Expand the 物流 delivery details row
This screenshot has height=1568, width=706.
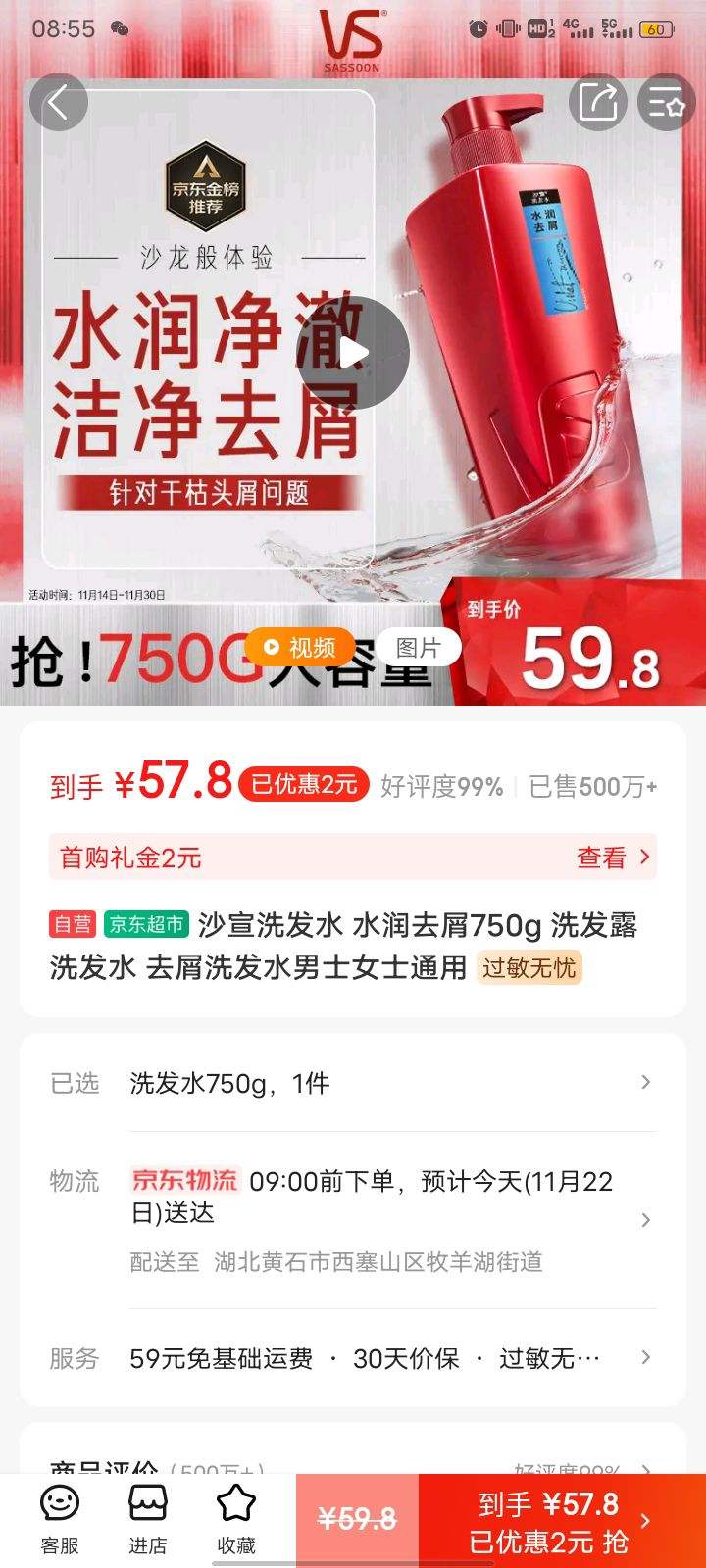click(644, 1219)
